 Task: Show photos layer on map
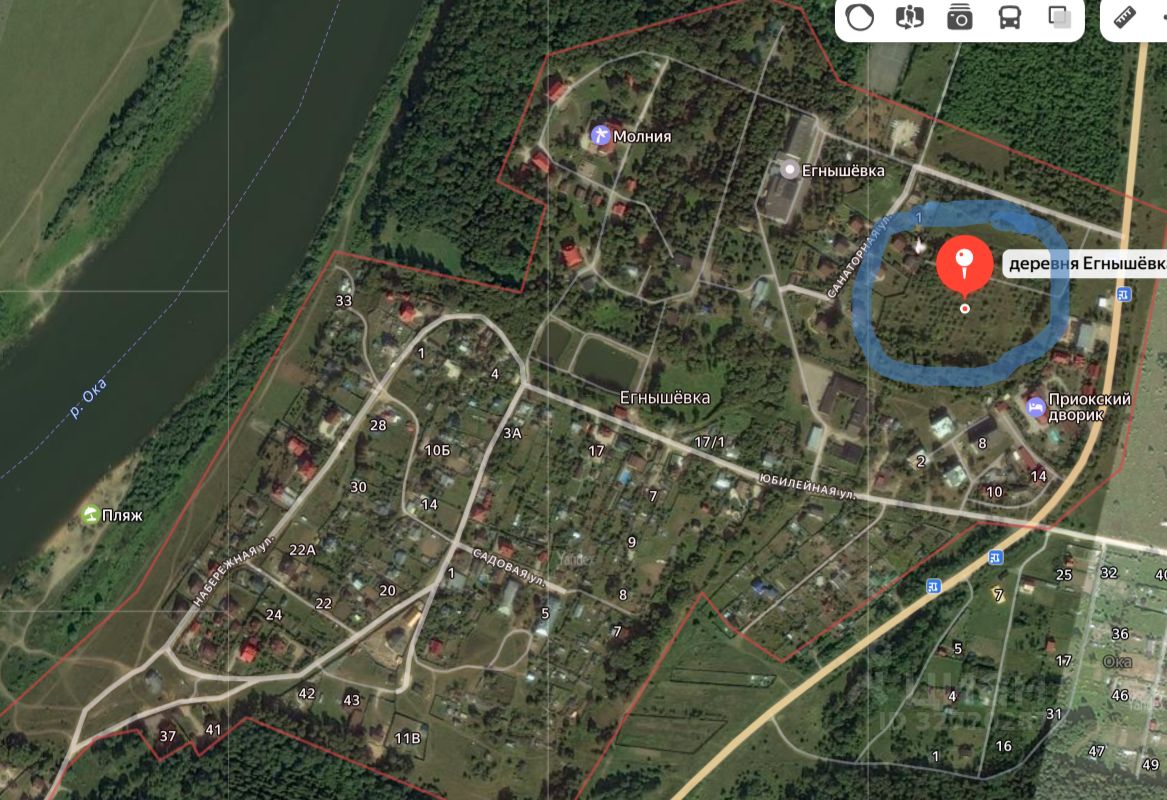960,17
